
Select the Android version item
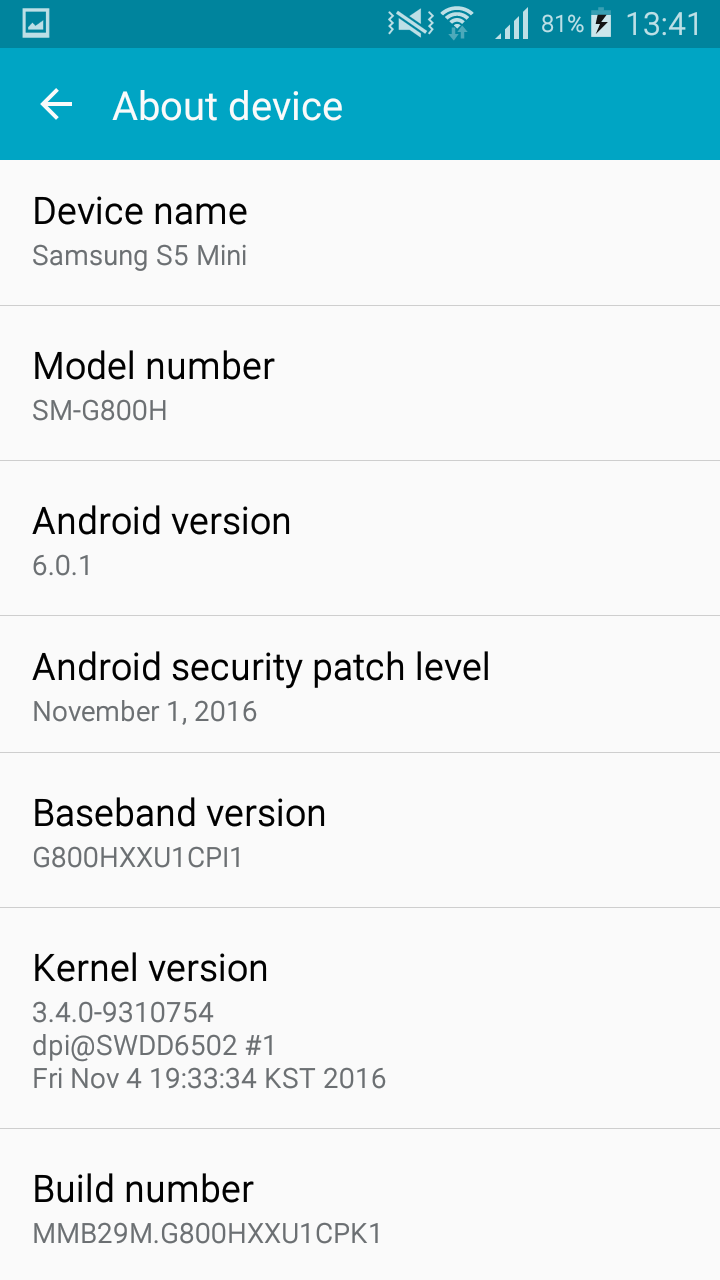point(360,538)
